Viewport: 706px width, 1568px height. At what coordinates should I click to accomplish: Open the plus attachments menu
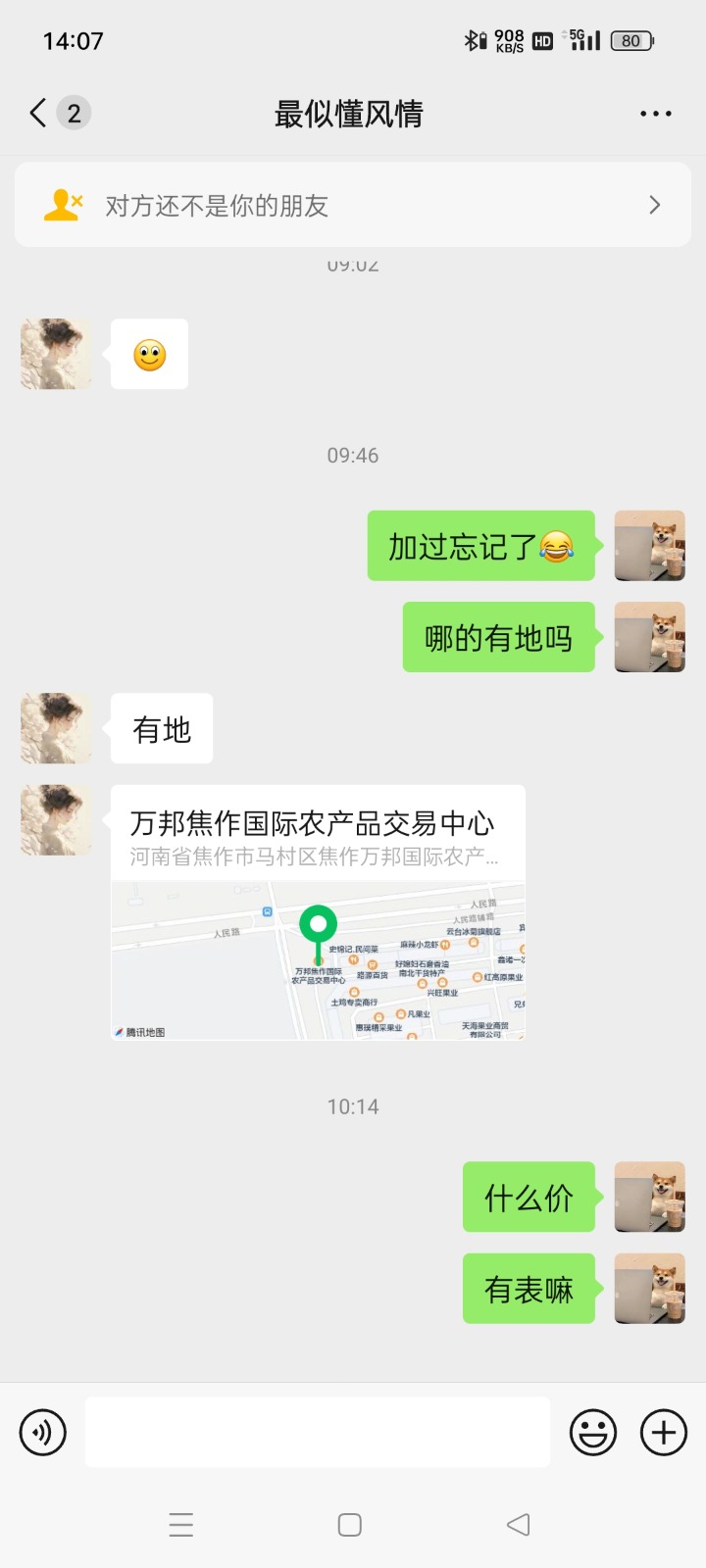[664, 1433]
